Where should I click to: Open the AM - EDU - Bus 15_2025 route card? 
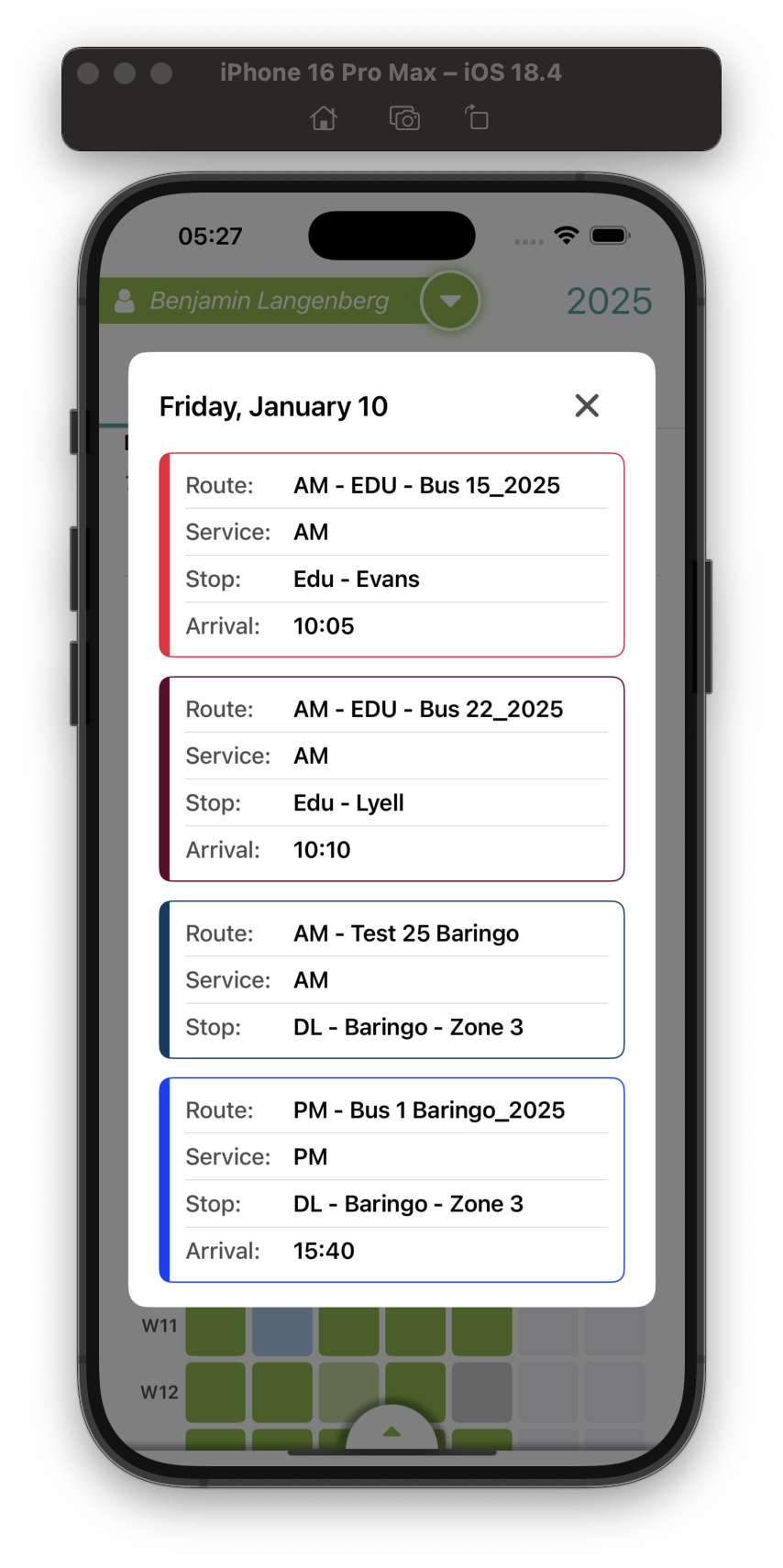(x=392, y=555)
